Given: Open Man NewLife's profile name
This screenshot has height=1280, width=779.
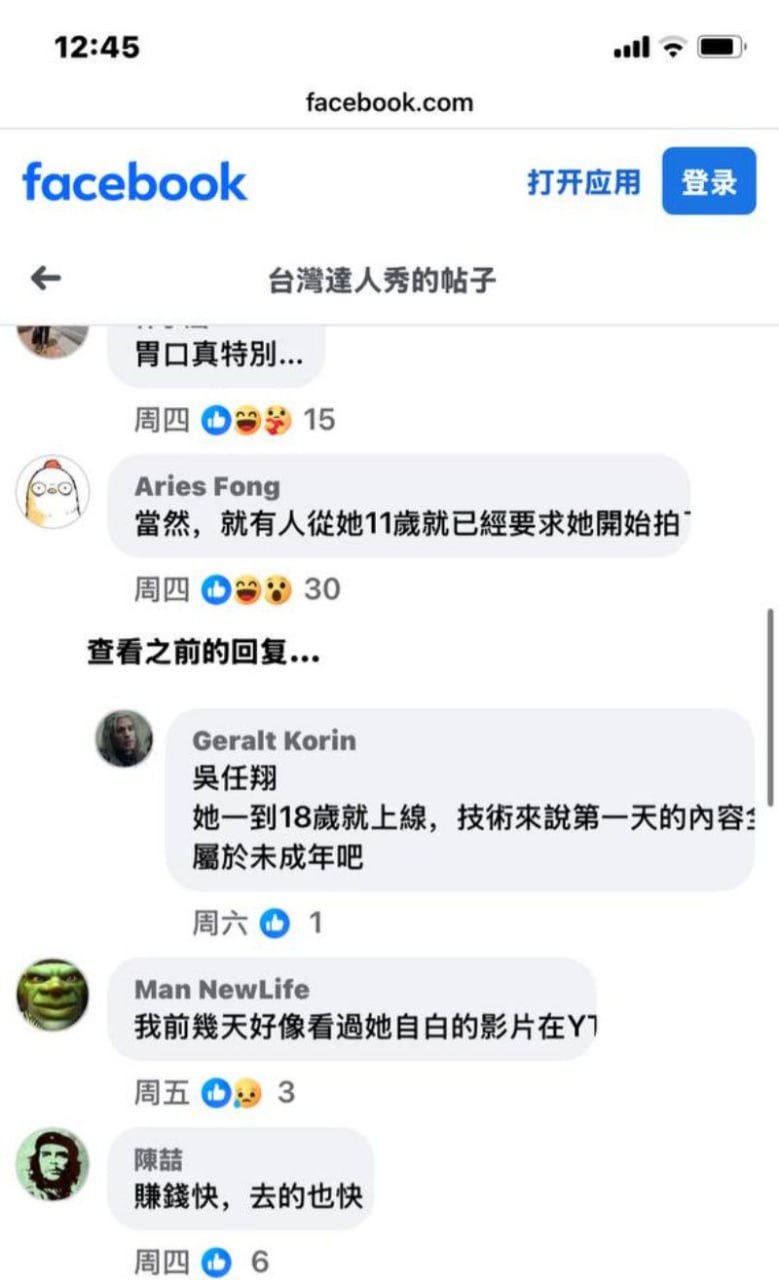Looking at the screenshot, I should coord(221,989).
